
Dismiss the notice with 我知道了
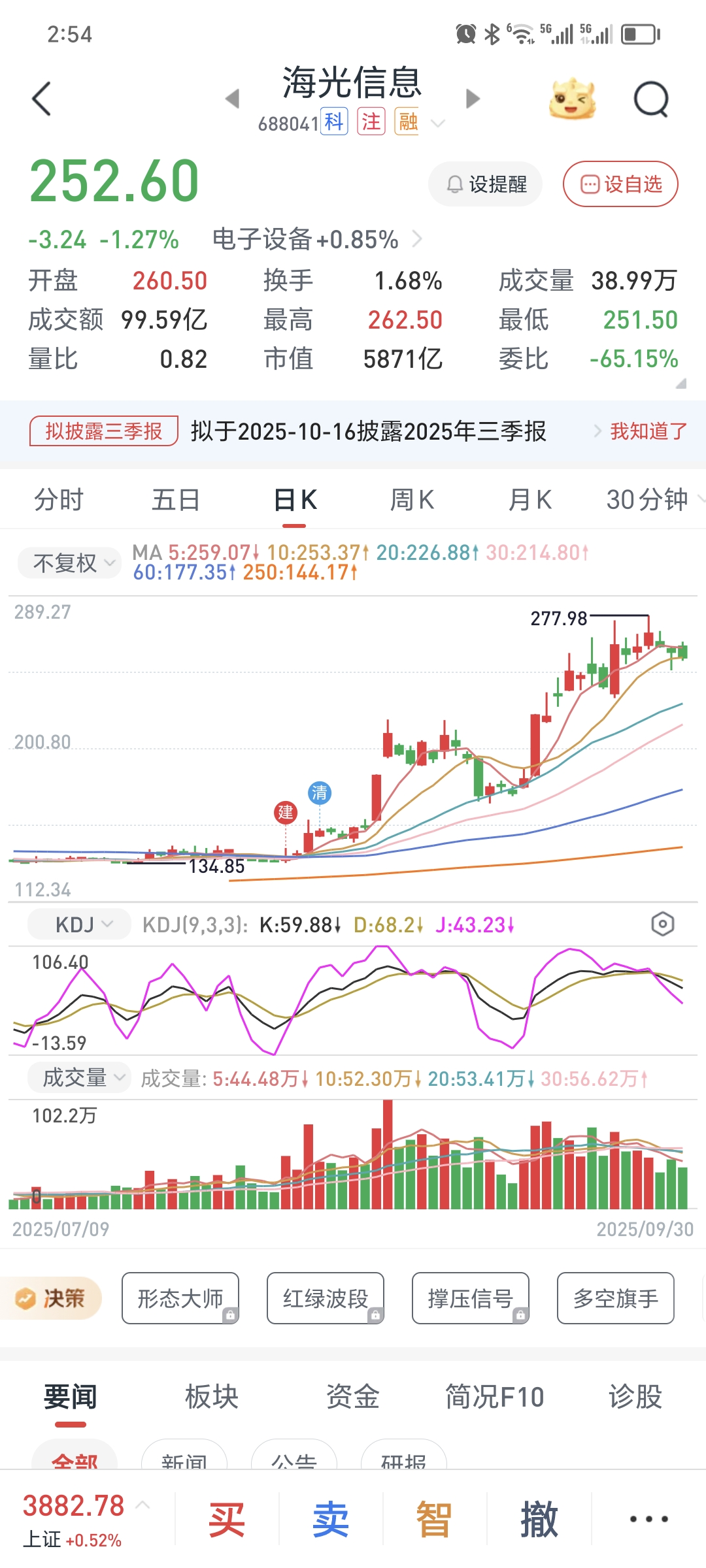(648, 431)
